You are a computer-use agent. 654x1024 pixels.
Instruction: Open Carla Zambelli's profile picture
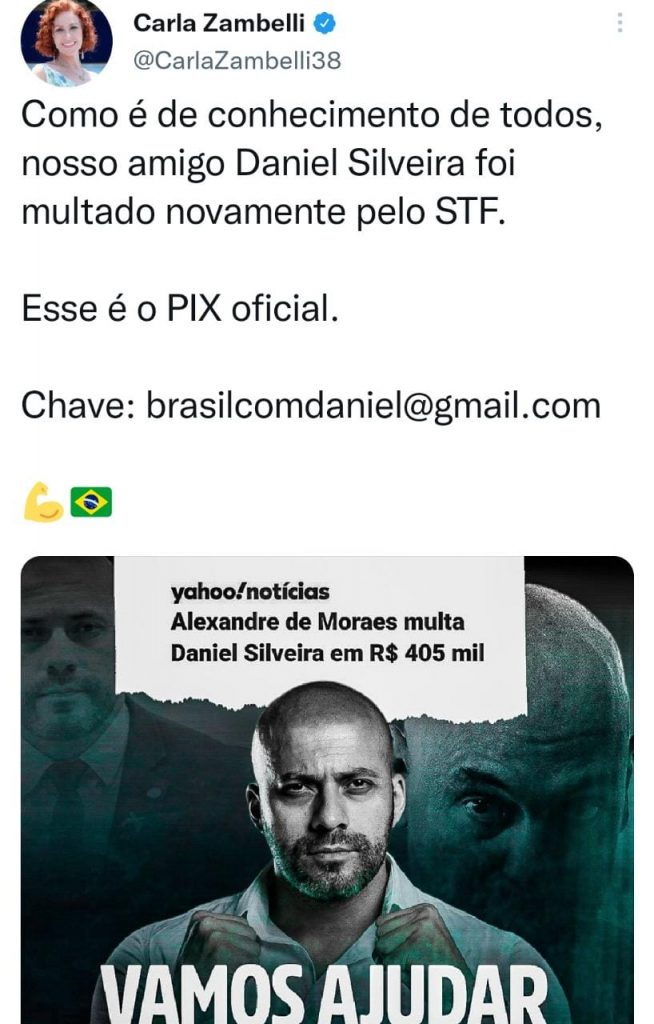(x=67, y=42)
